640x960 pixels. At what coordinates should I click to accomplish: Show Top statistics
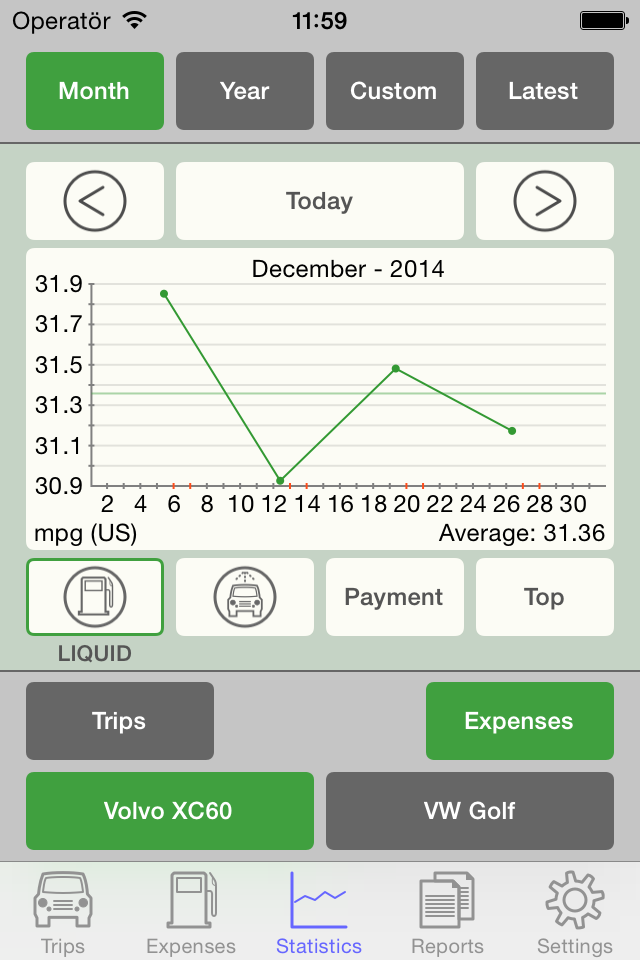544,597
